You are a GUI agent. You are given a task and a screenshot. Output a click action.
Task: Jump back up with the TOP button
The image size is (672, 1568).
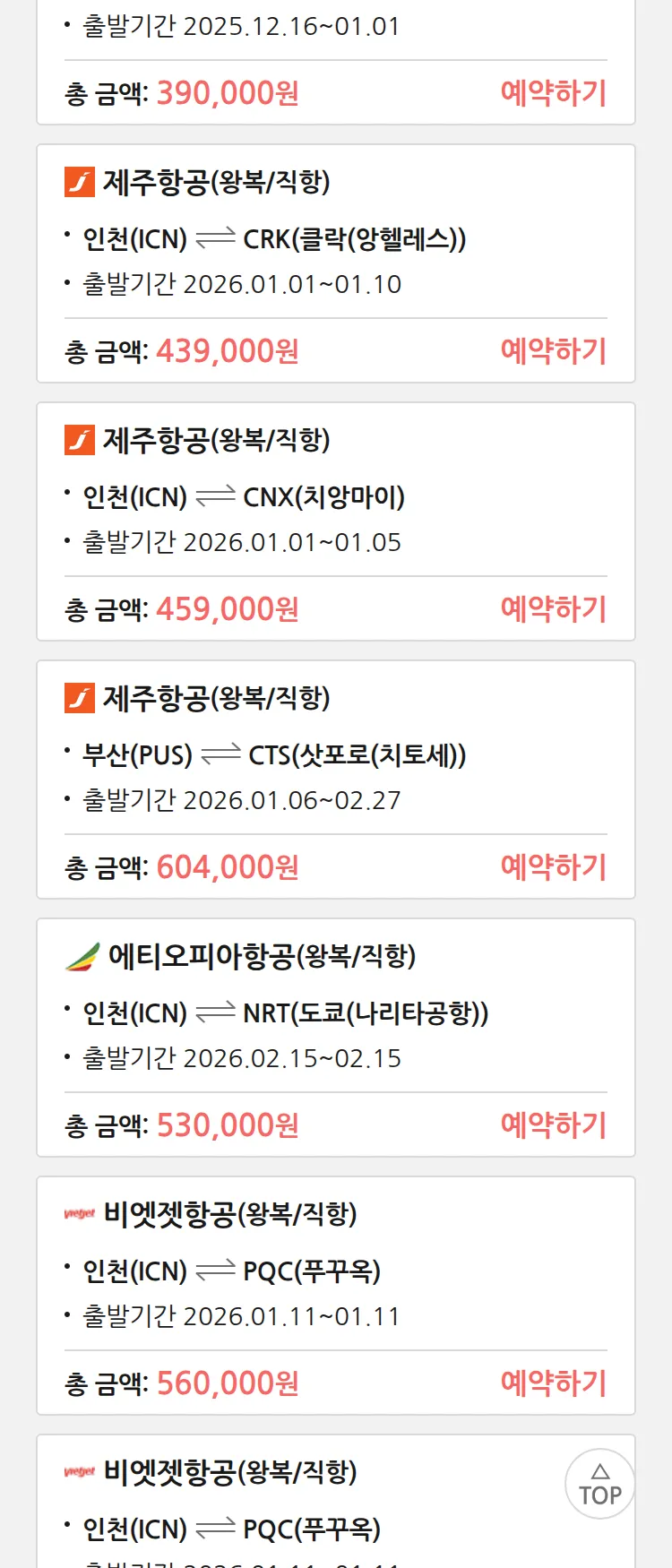tap(599, 1484)
